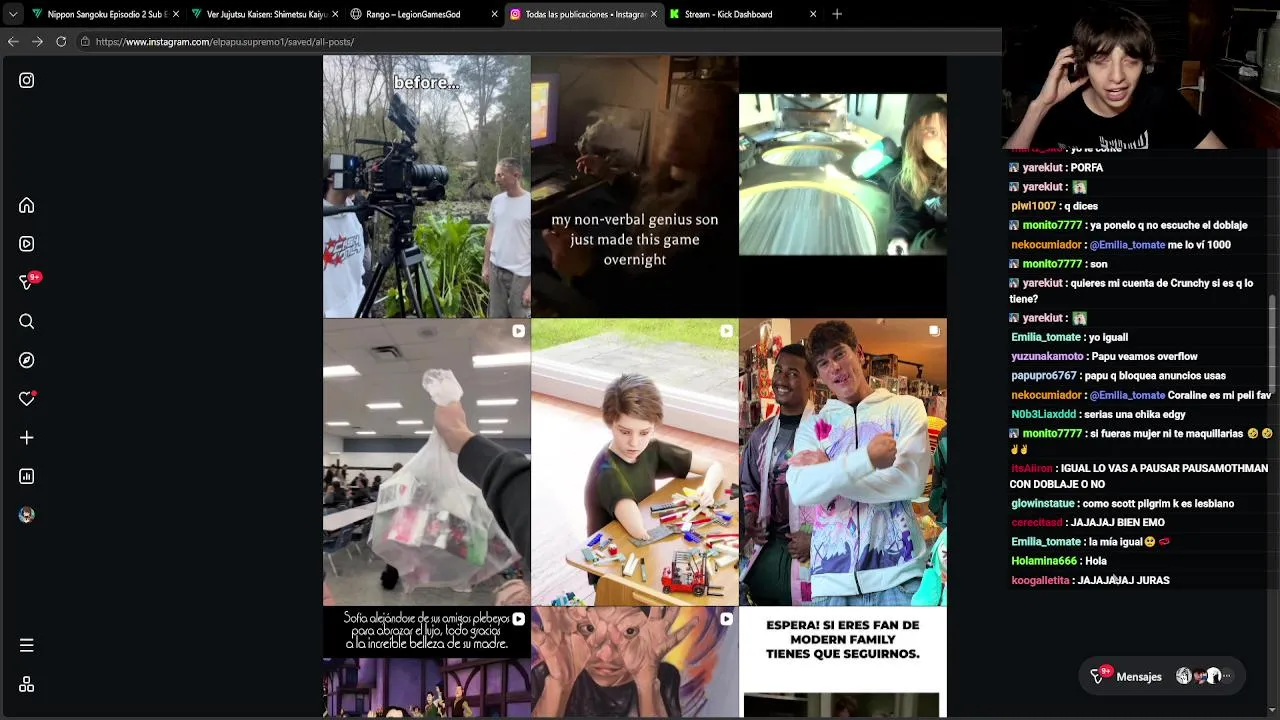
Task: Open the More hamburger menu
Action: tap(27, 645)
